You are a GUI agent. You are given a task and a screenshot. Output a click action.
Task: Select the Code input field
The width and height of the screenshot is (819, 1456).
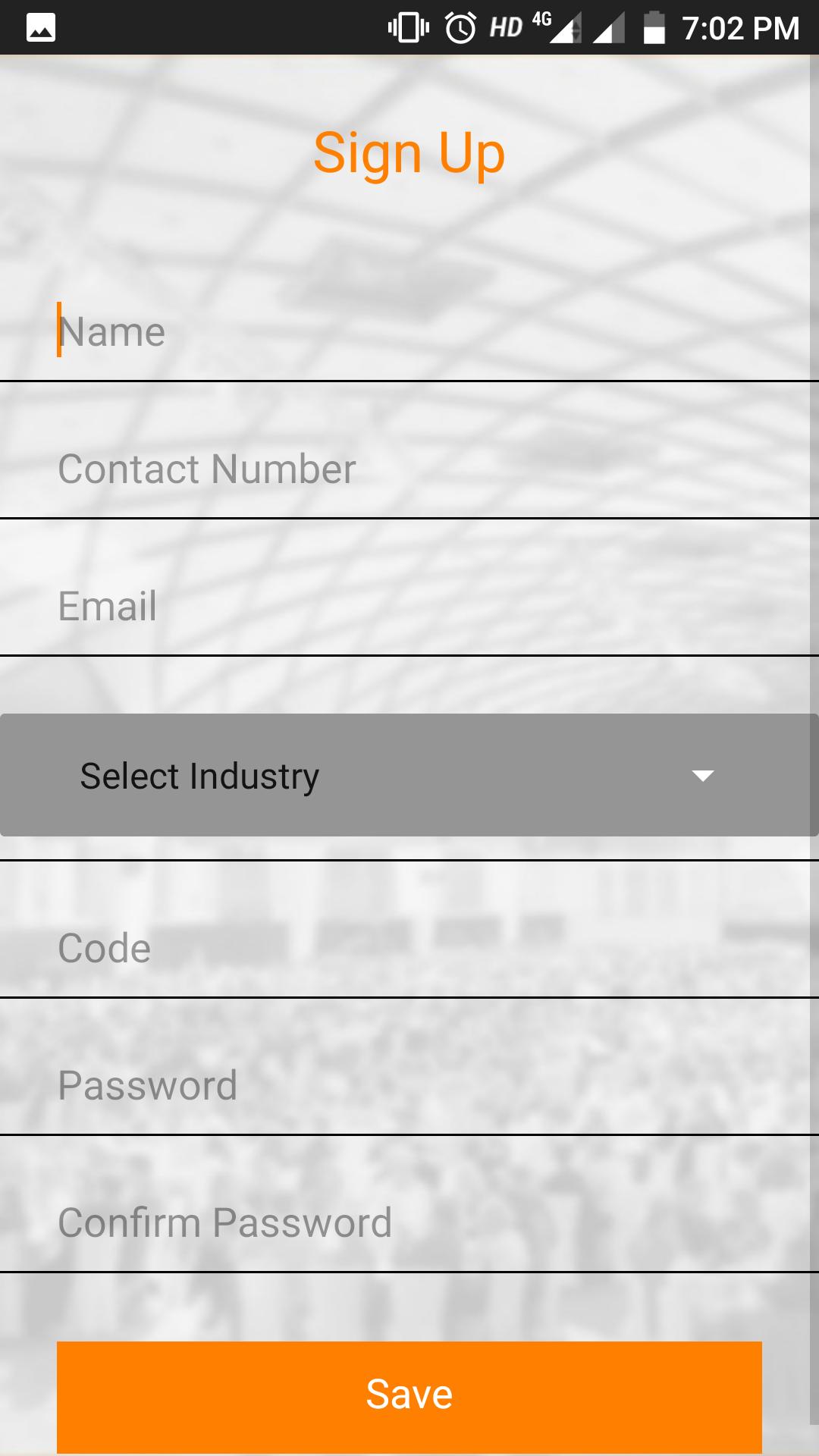coord(409,949)
